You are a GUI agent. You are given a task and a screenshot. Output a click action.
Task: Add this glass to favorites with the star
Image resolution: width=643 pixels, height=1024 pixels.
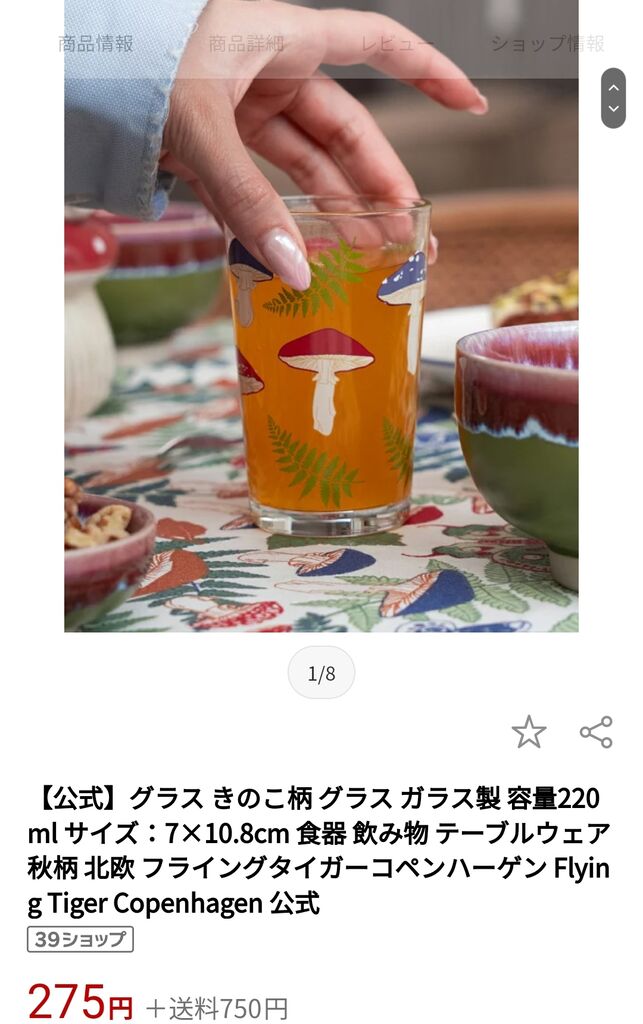(x=529, y=732)
